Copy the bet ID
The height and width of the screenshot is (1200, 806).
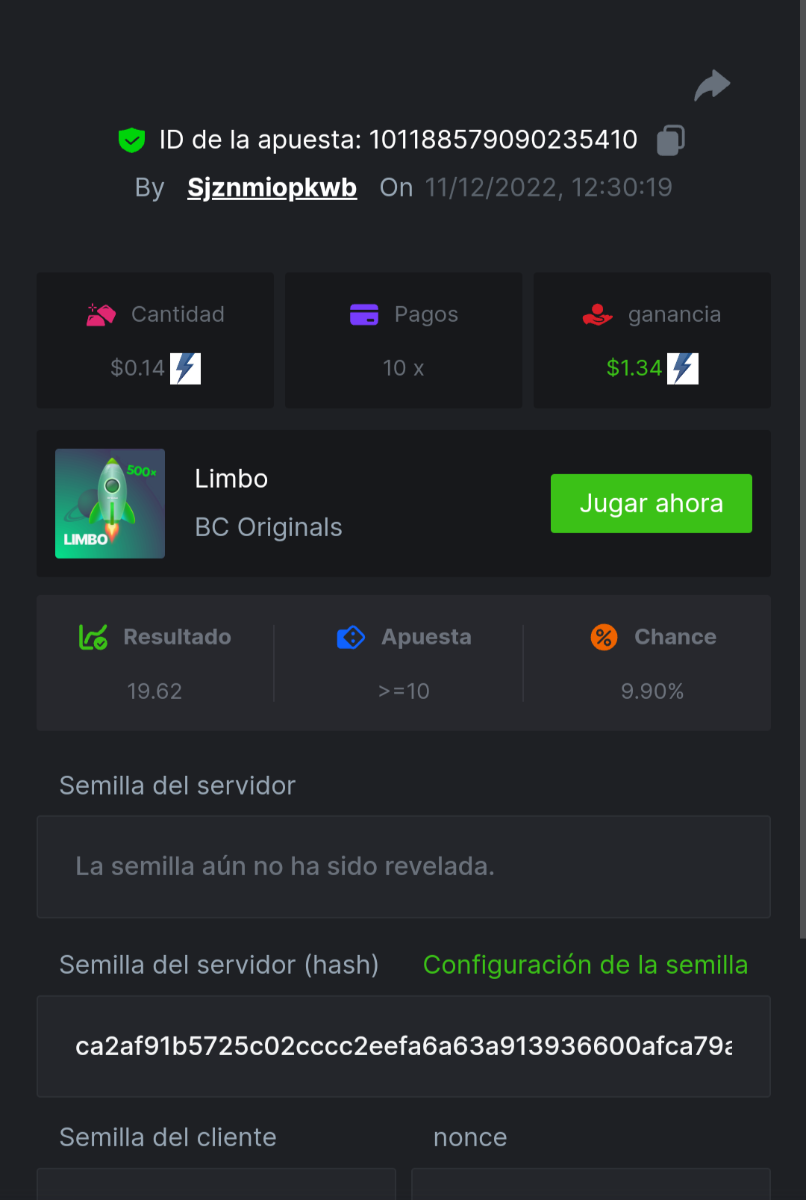(670, 140)
